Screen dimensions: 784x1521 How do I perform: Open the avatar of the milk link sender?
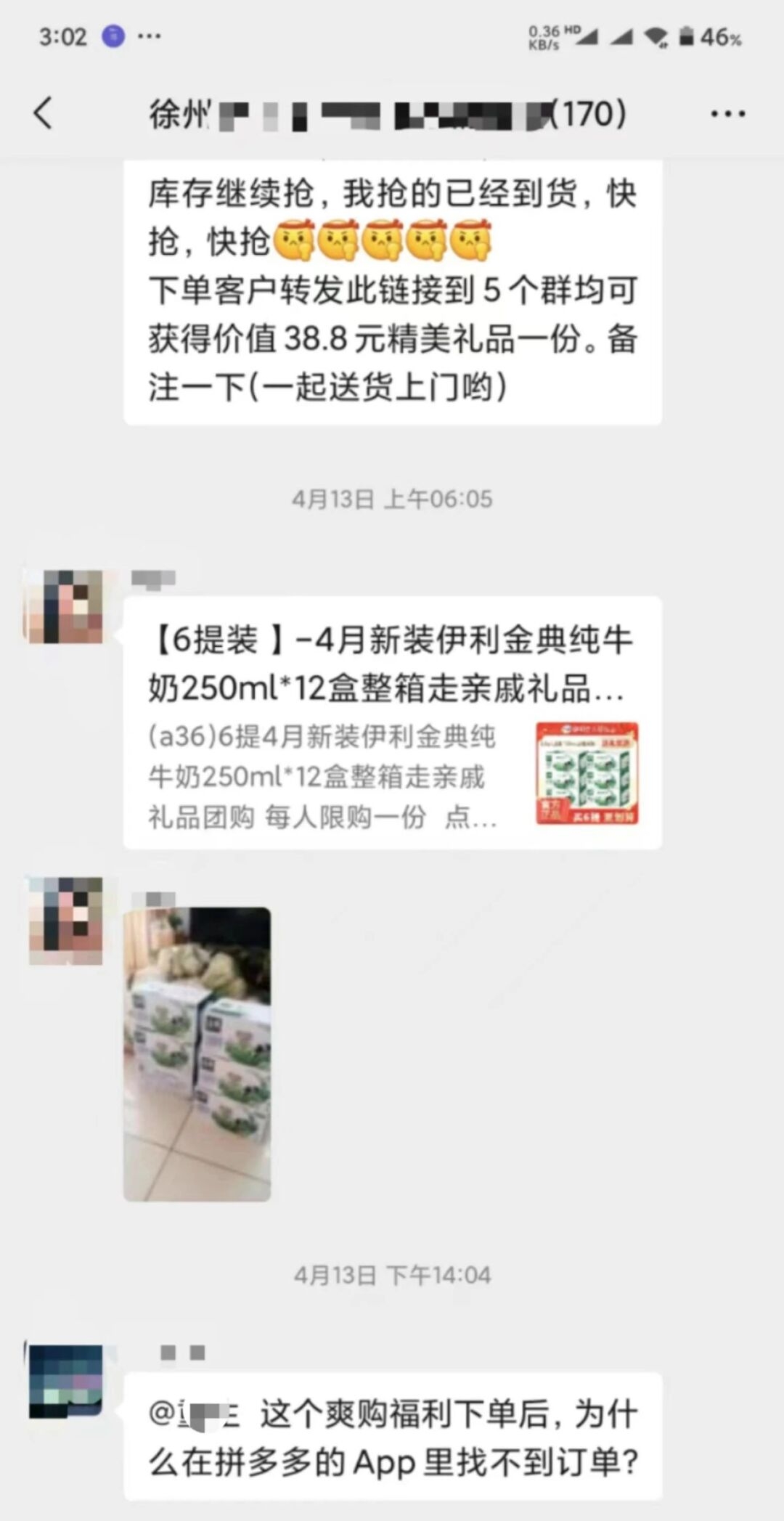coord(65,607)
